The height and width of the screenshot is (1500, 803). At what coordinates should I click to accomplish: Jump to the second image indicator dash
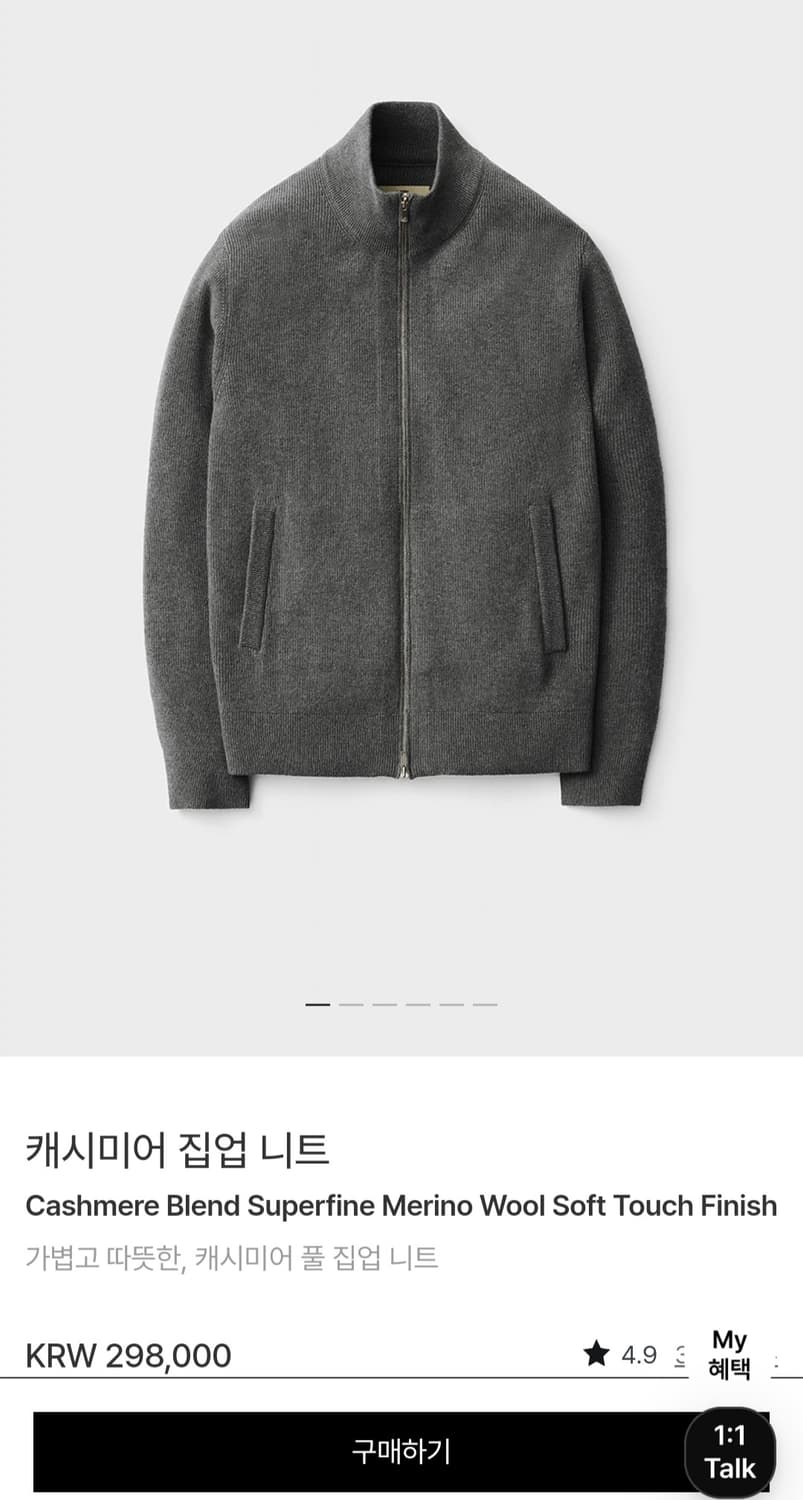[351, 1004]
